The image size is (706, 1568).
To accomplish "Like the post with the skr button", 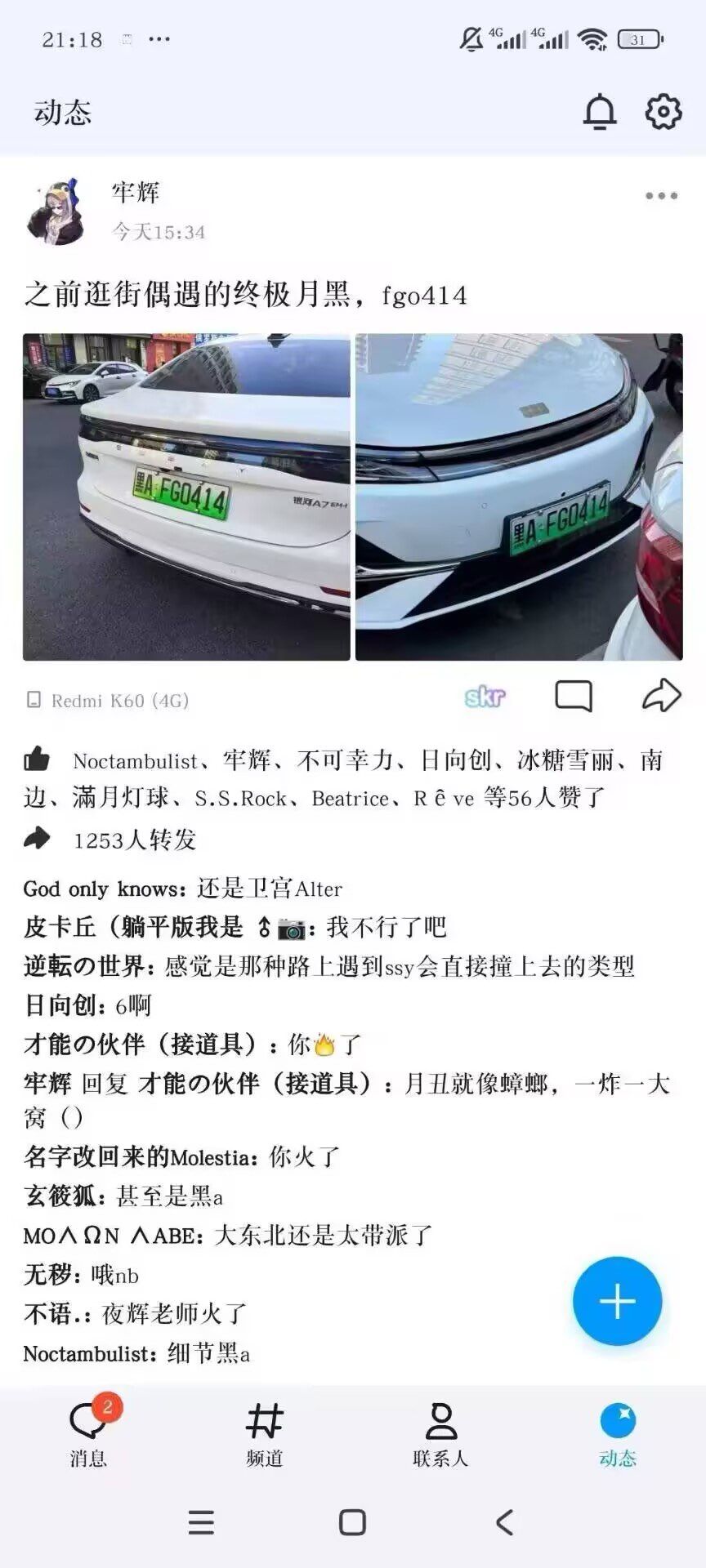I will coord(485,697).
